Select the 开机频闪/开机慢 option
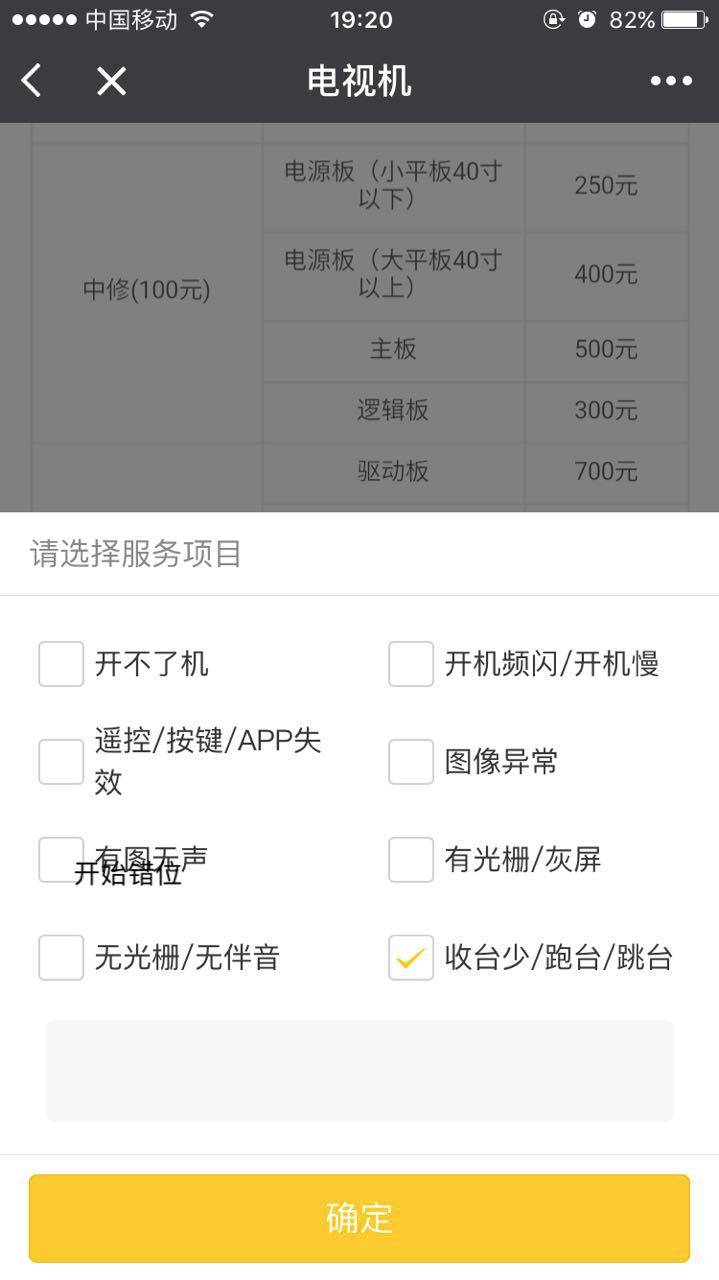Viewport: 719px width, 1280px height. tap(411, 664)
